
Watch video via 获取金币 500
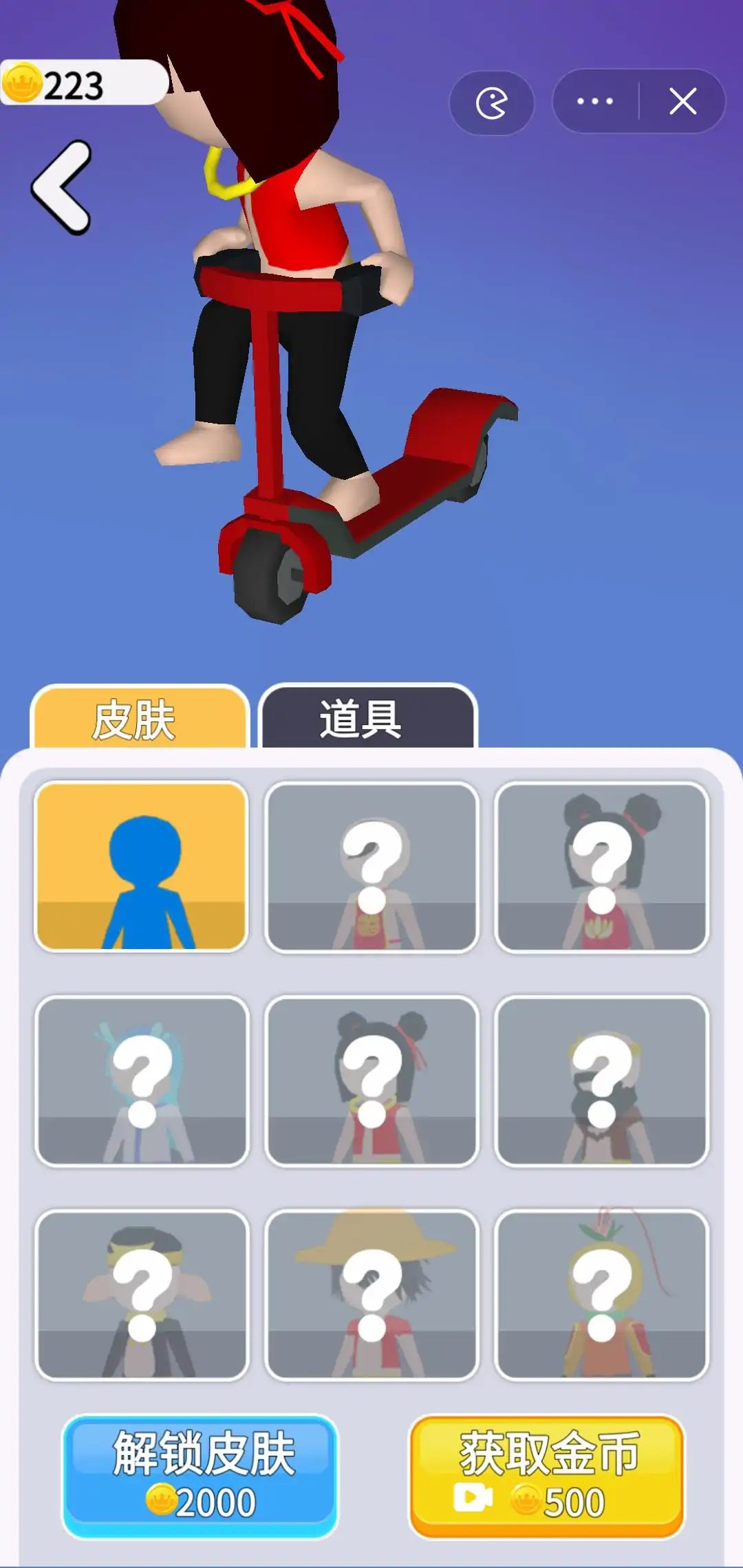[x=547, y=1476]
